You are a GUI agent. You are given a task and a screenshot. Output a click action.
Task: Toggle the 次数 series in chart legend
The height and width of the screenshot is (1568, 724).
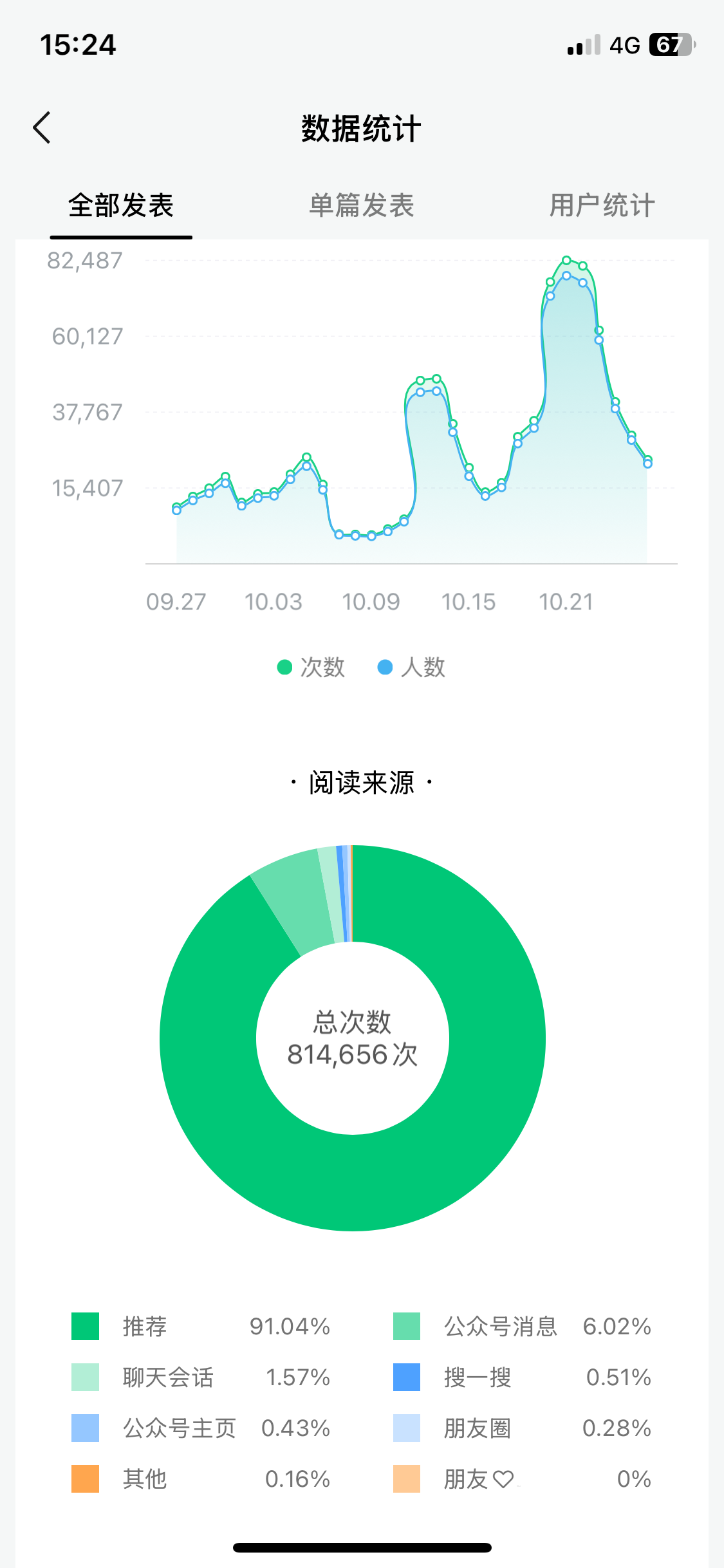pyautogui.click(x=311, y=667)
